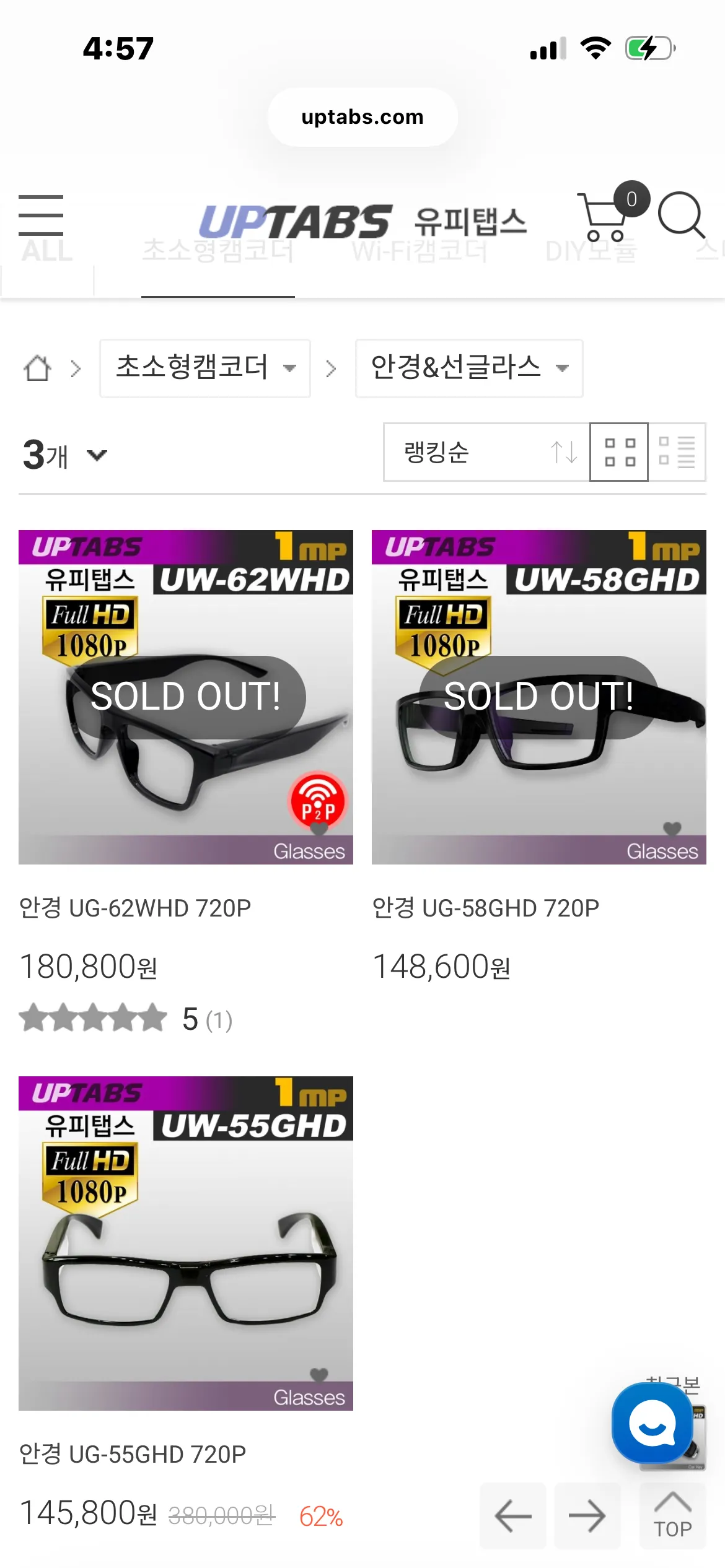Open the hamburger menu
725x1568 pixels.
(x=41, y=216)
